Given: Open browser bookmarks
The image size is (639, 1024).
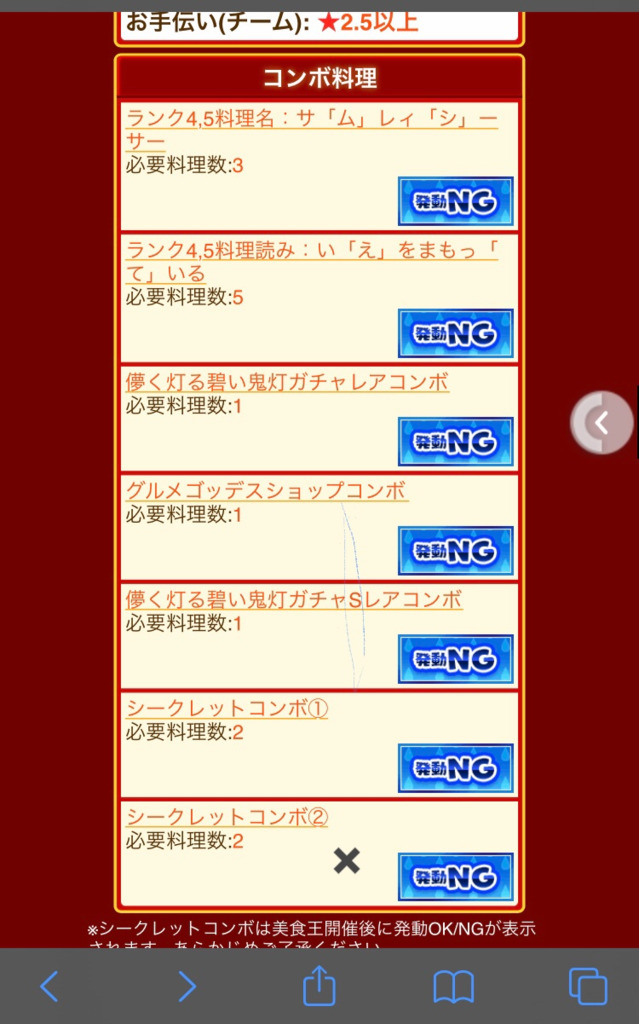Looking at the screenshot, I should pyautogui.click(x=453, y=986).
